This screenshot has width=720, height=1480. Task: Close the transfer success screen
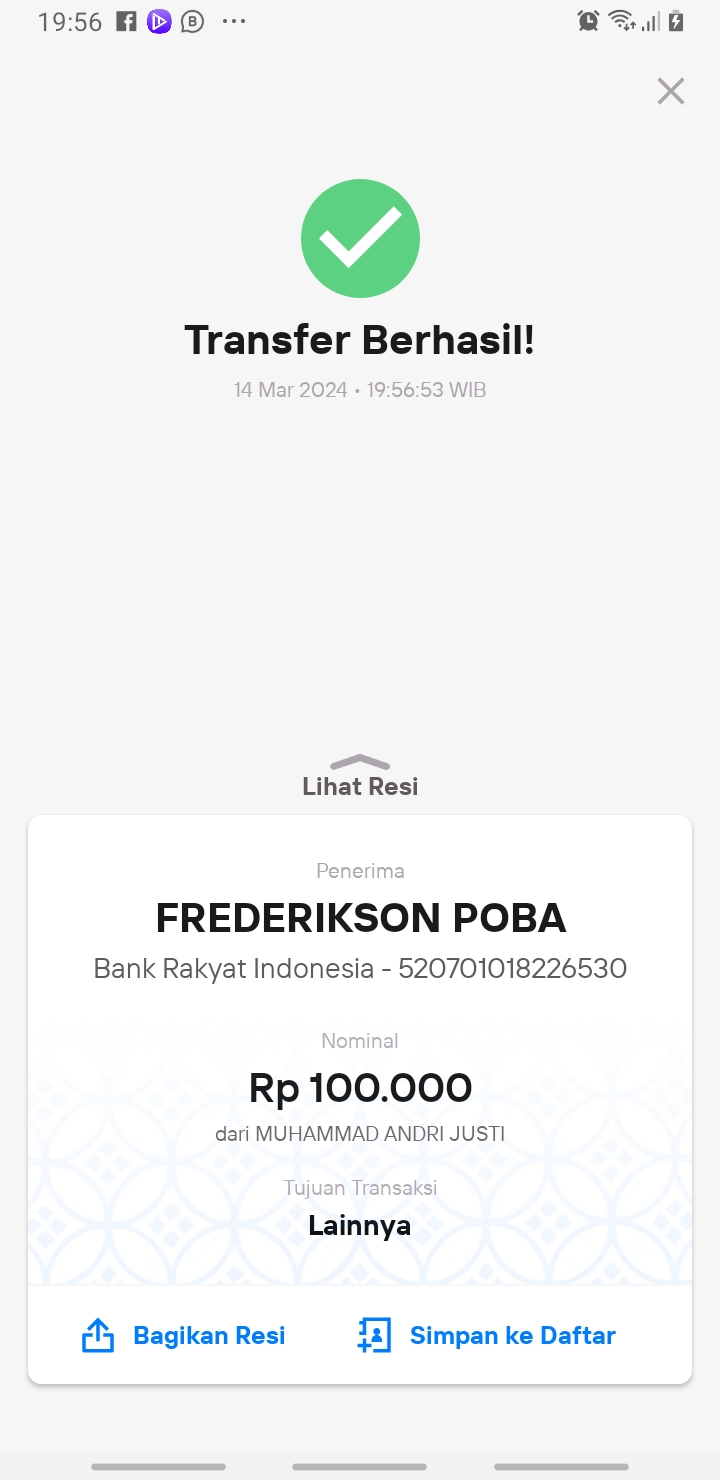coord(671,91)
